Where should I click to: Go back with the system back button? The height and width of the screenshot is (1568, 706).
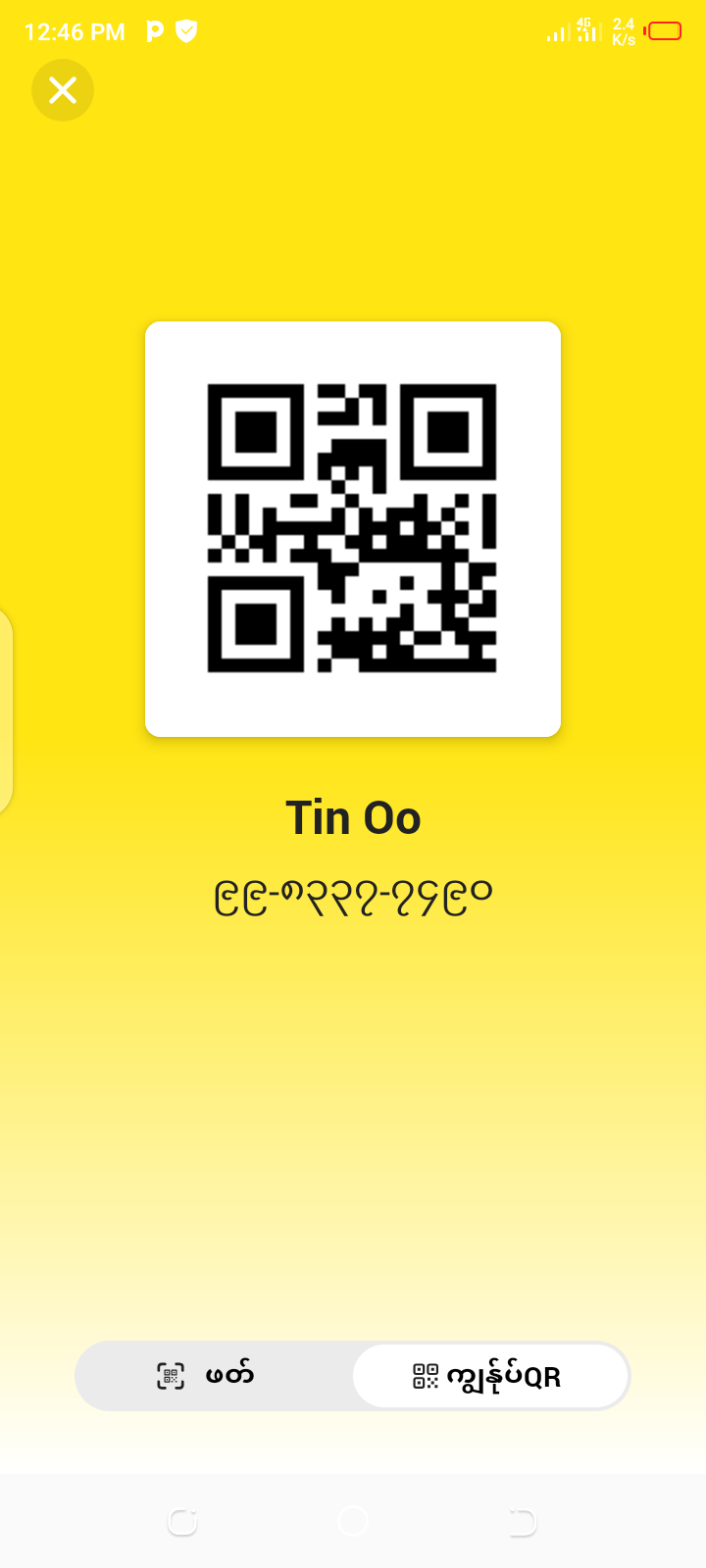(x=523, y=1521)
